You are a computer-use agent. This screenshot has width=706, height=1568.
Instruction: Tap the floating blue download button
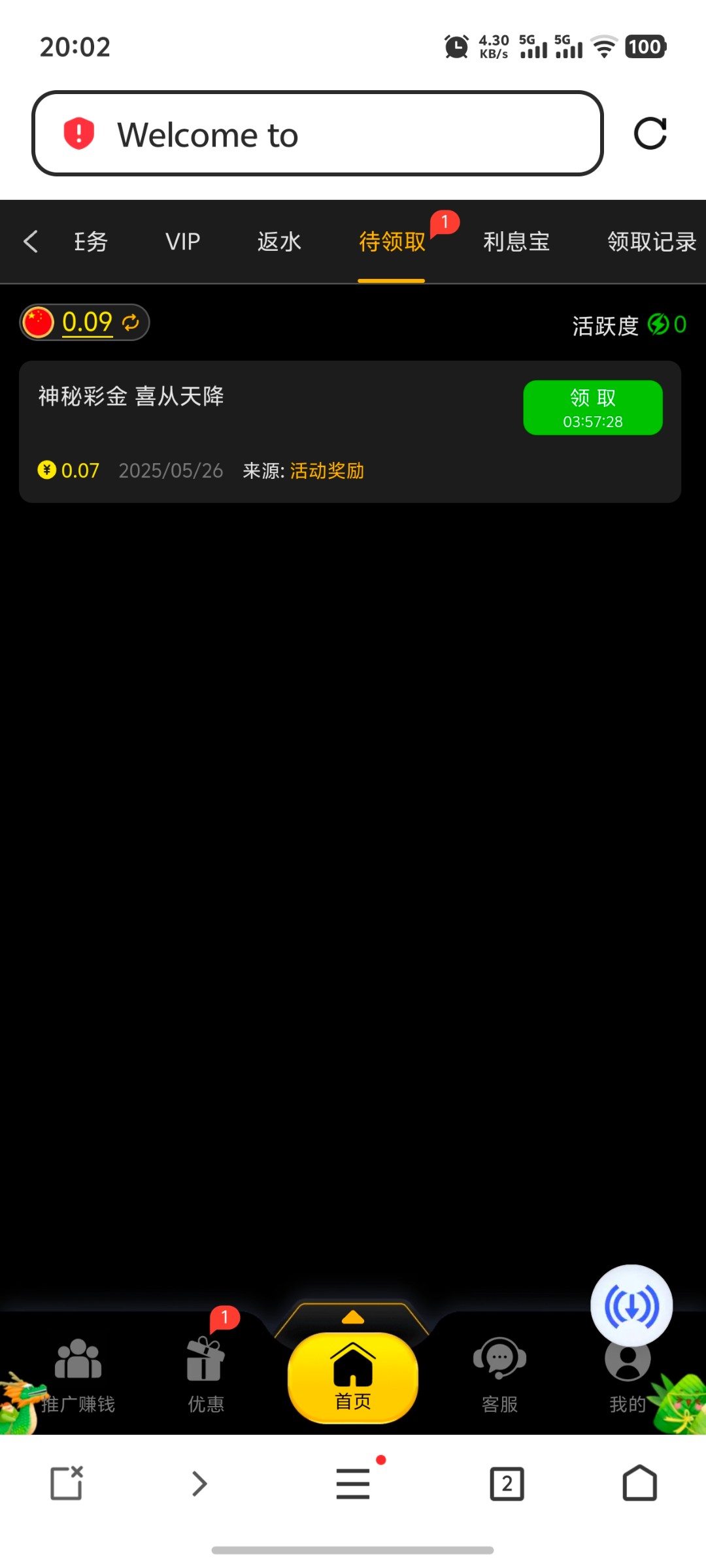[x=631, y=1305]
